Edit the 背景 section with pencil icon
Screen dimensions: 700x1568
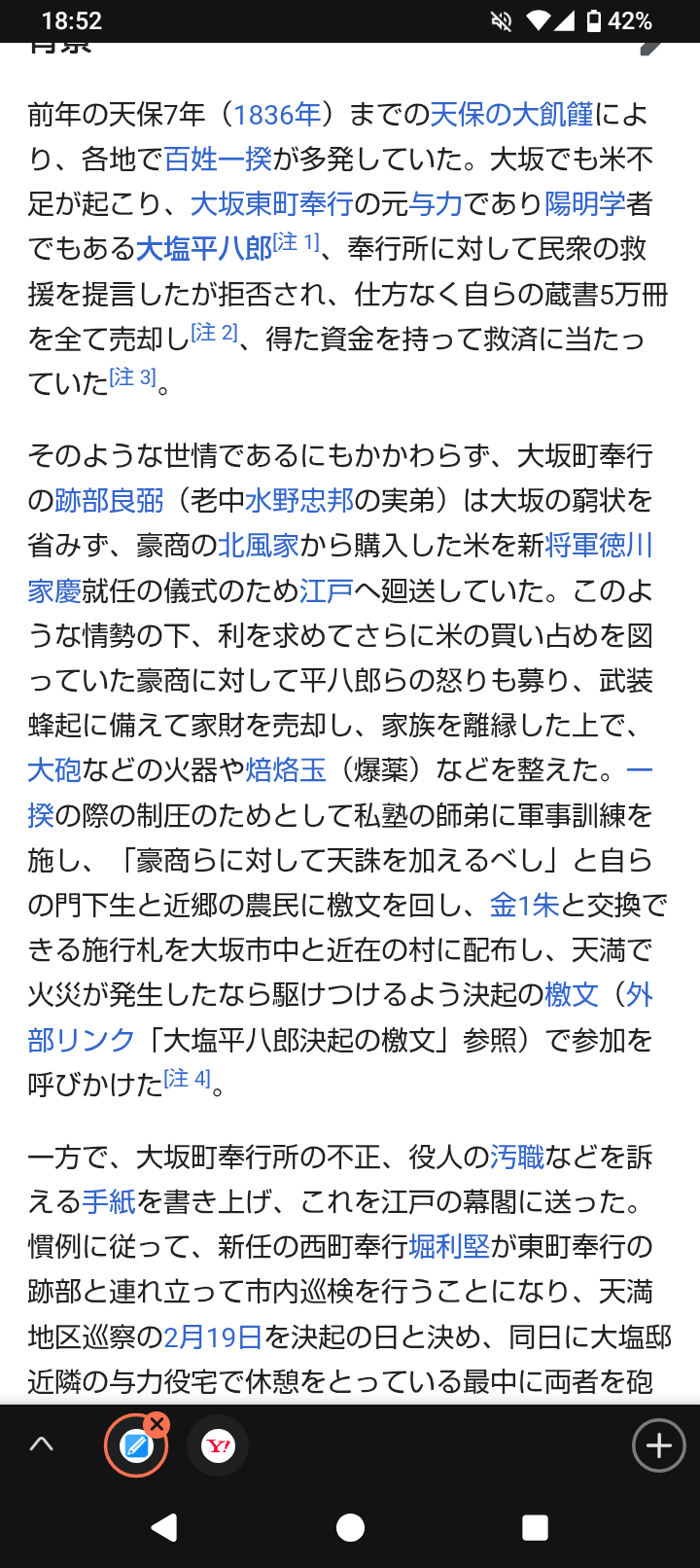pyautogui.click(x=653, y=47)
